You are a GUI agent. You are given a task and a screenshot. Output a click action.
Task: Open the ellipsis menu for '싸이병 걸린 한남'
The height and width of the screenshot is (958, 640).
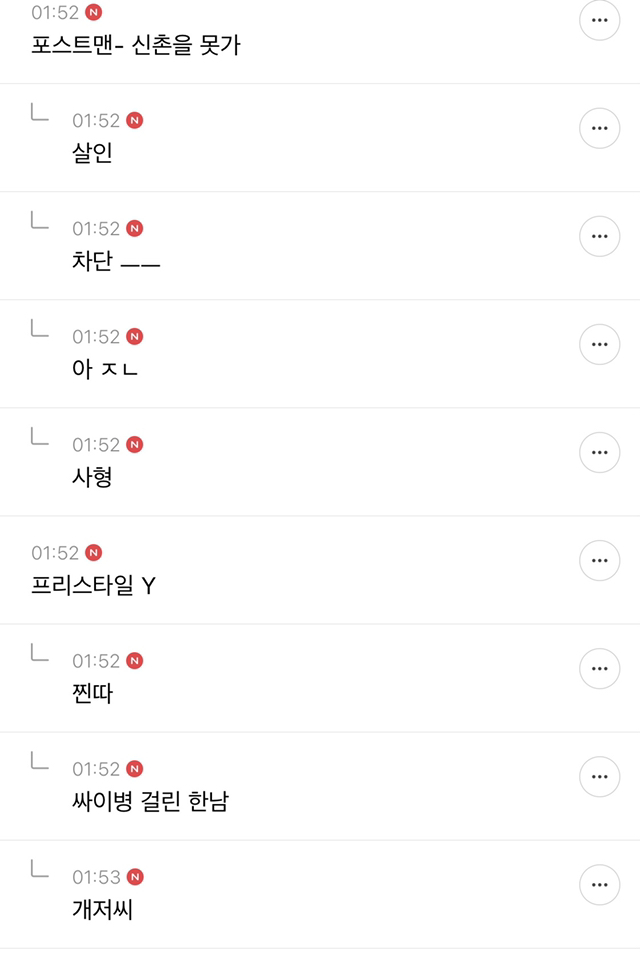tap(599, 776)
